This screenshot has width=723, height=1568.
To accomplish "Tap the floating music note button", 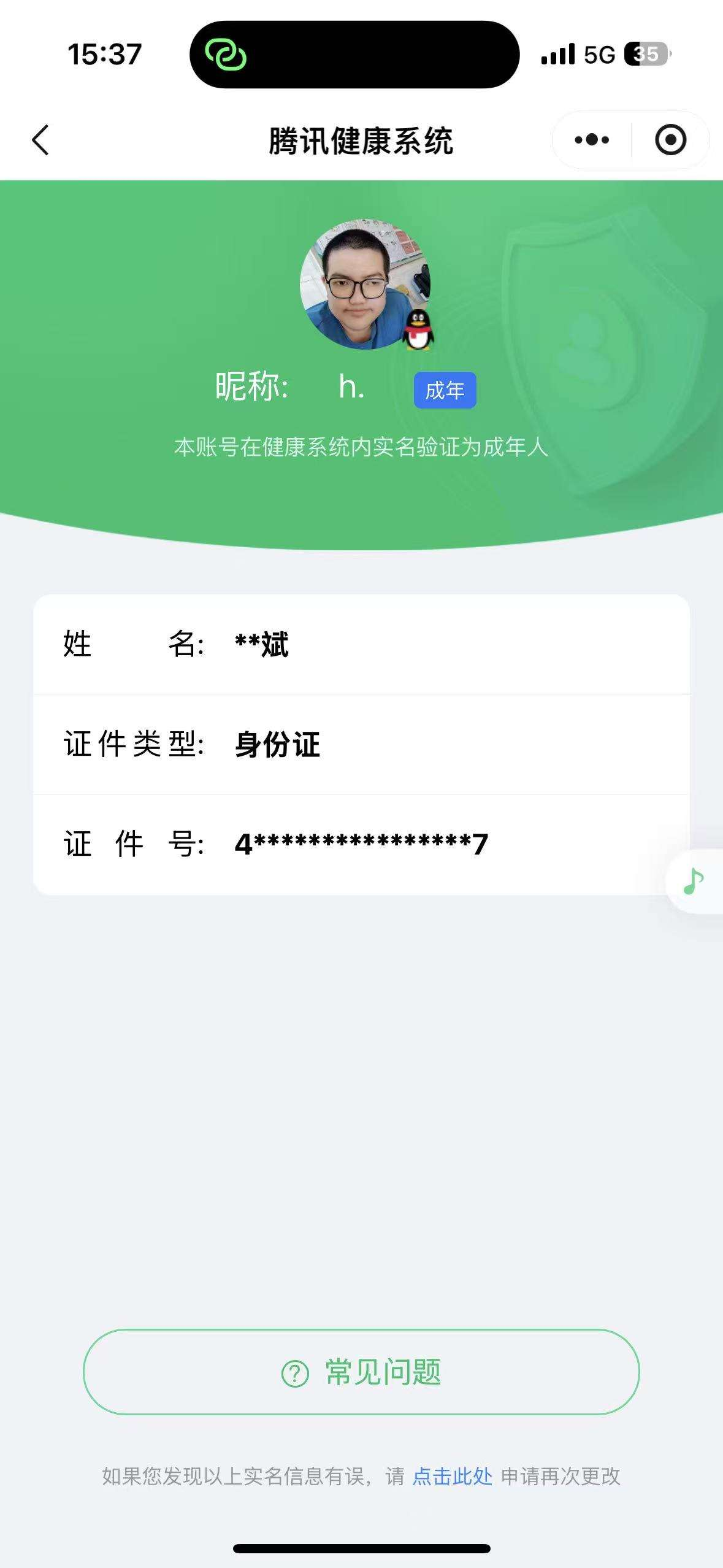I will pyautogui.click(x=694, y=882).
